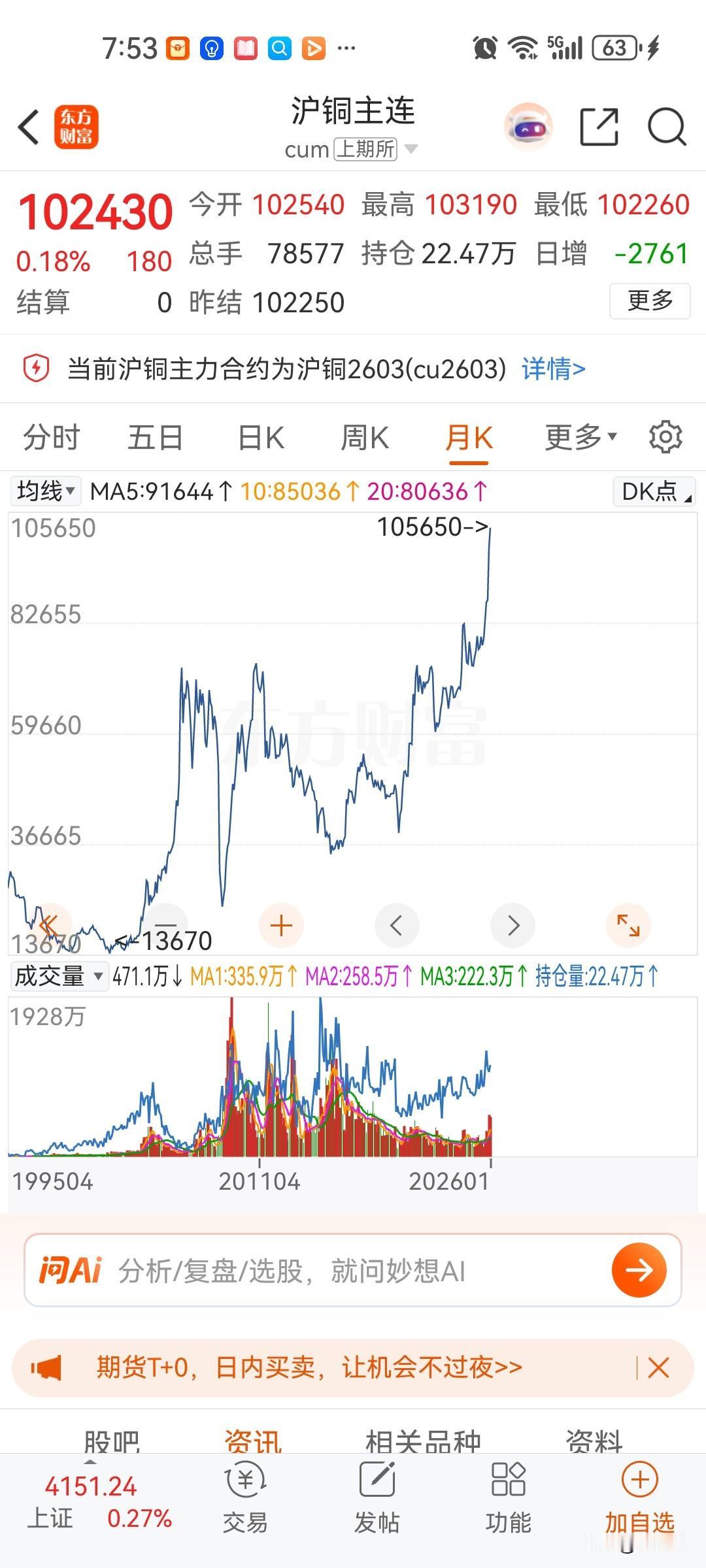Zoom out of the chart with minus icon
706x1568 pixels.
[x=167, y=925]
